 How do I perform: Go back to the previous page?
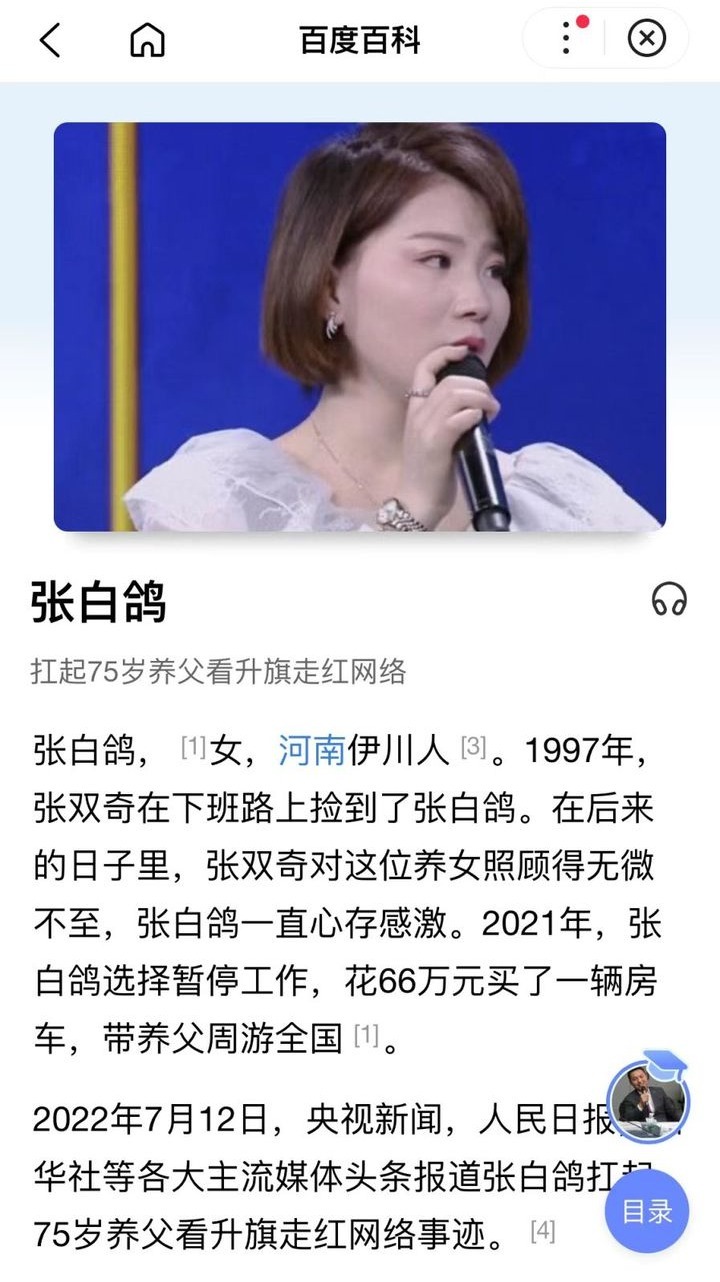tap(50, 40)
